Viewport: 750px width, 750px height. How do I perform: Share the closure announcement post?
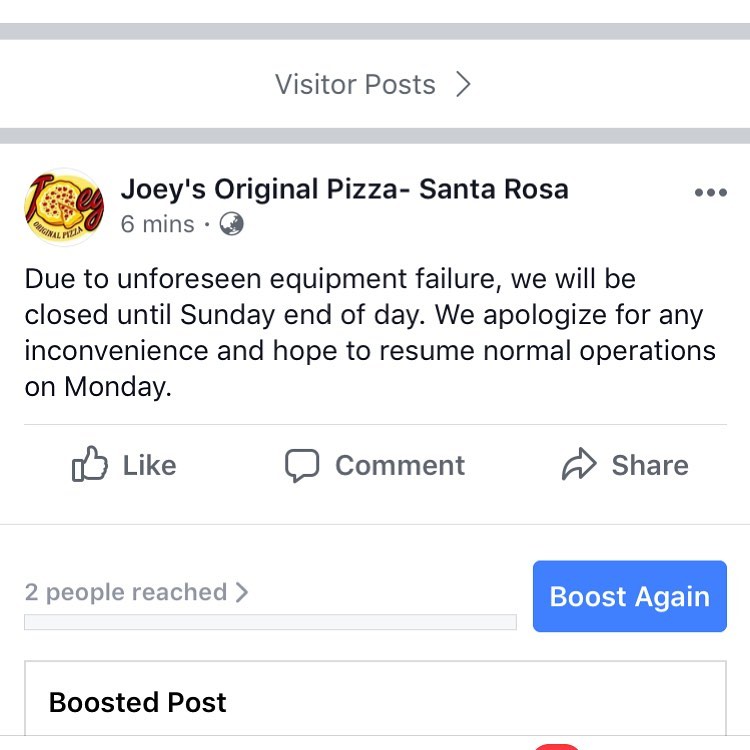625,465
